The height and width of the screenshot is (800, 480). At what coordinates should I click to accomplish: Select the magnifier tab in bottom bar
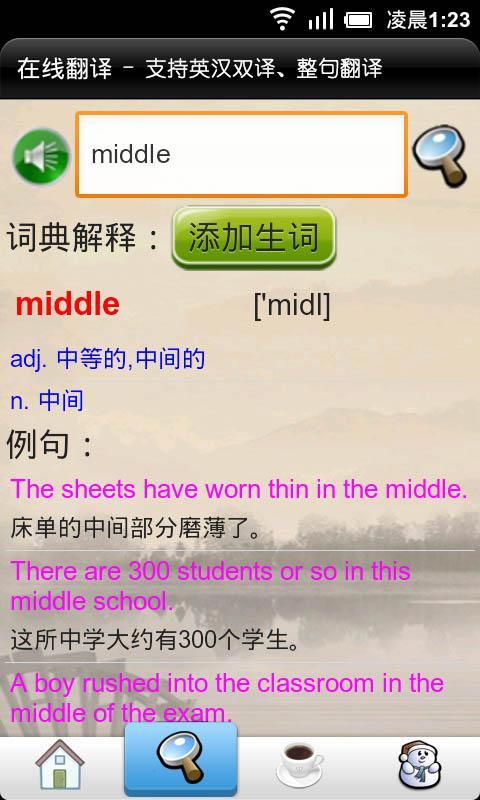point(181,760)
